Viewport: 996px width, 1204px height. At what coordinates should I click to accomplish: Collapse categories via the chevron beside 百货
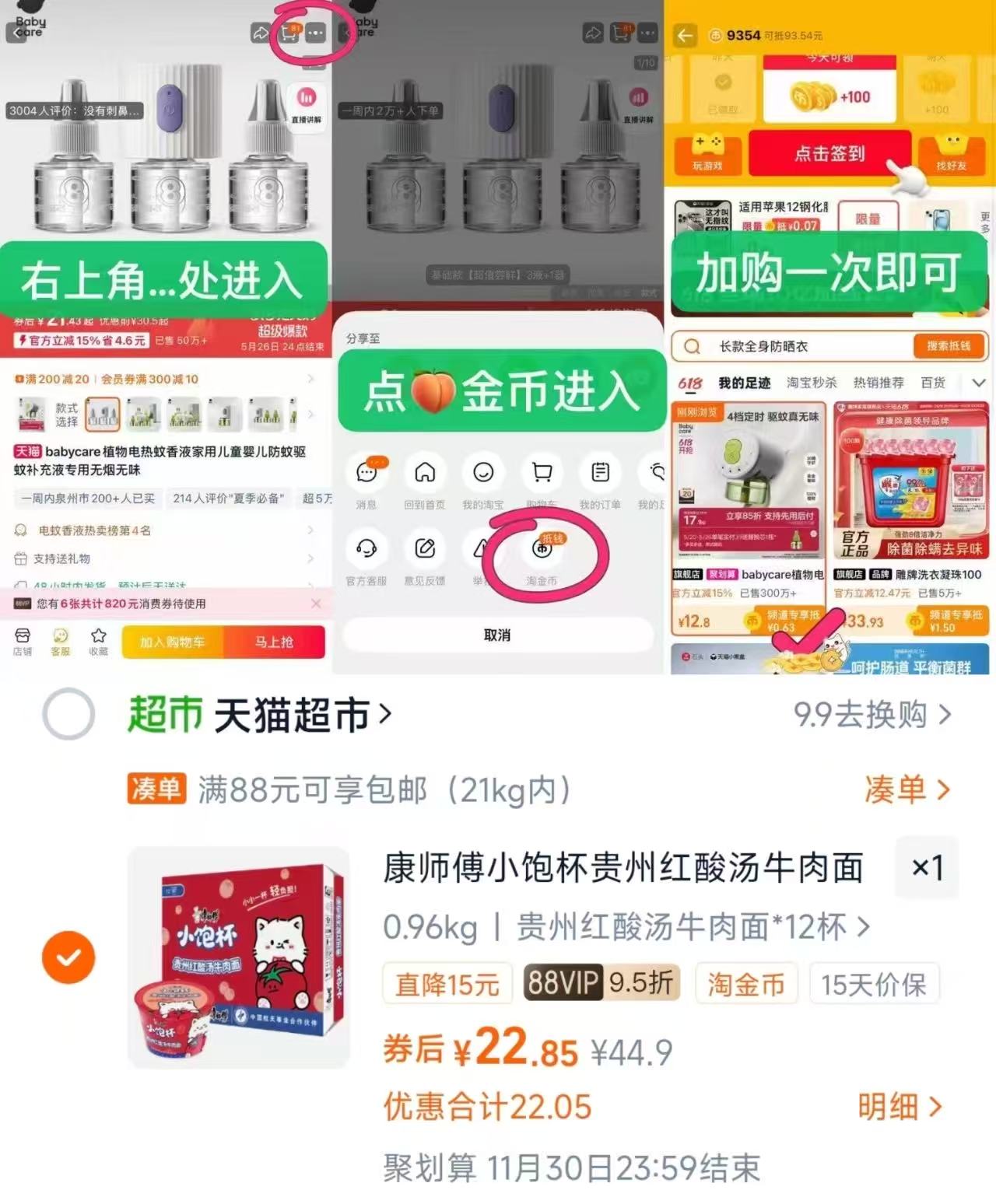(979, 382)
